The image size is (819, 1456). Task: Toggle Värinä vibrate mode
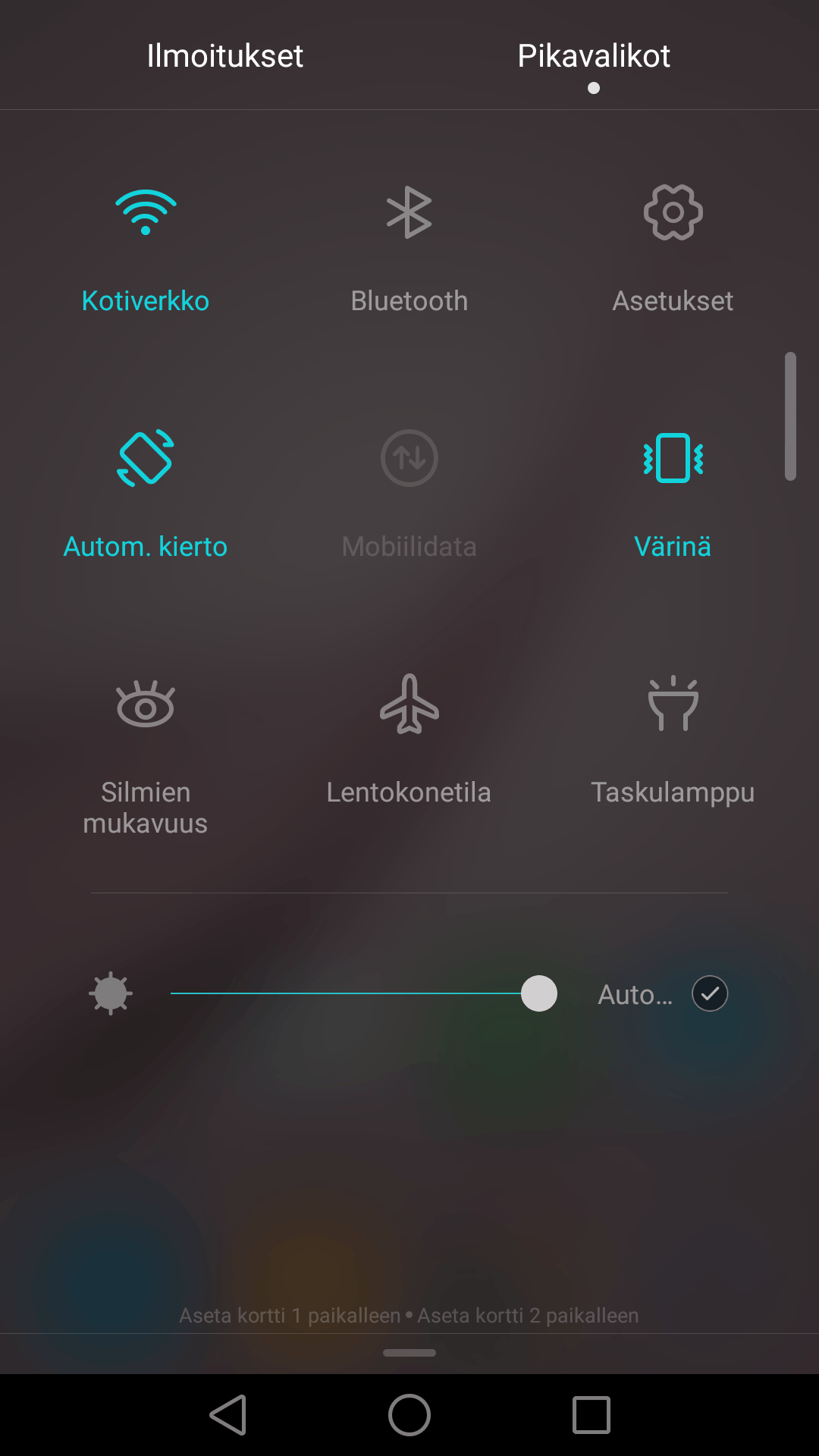[x=673, y=458]
